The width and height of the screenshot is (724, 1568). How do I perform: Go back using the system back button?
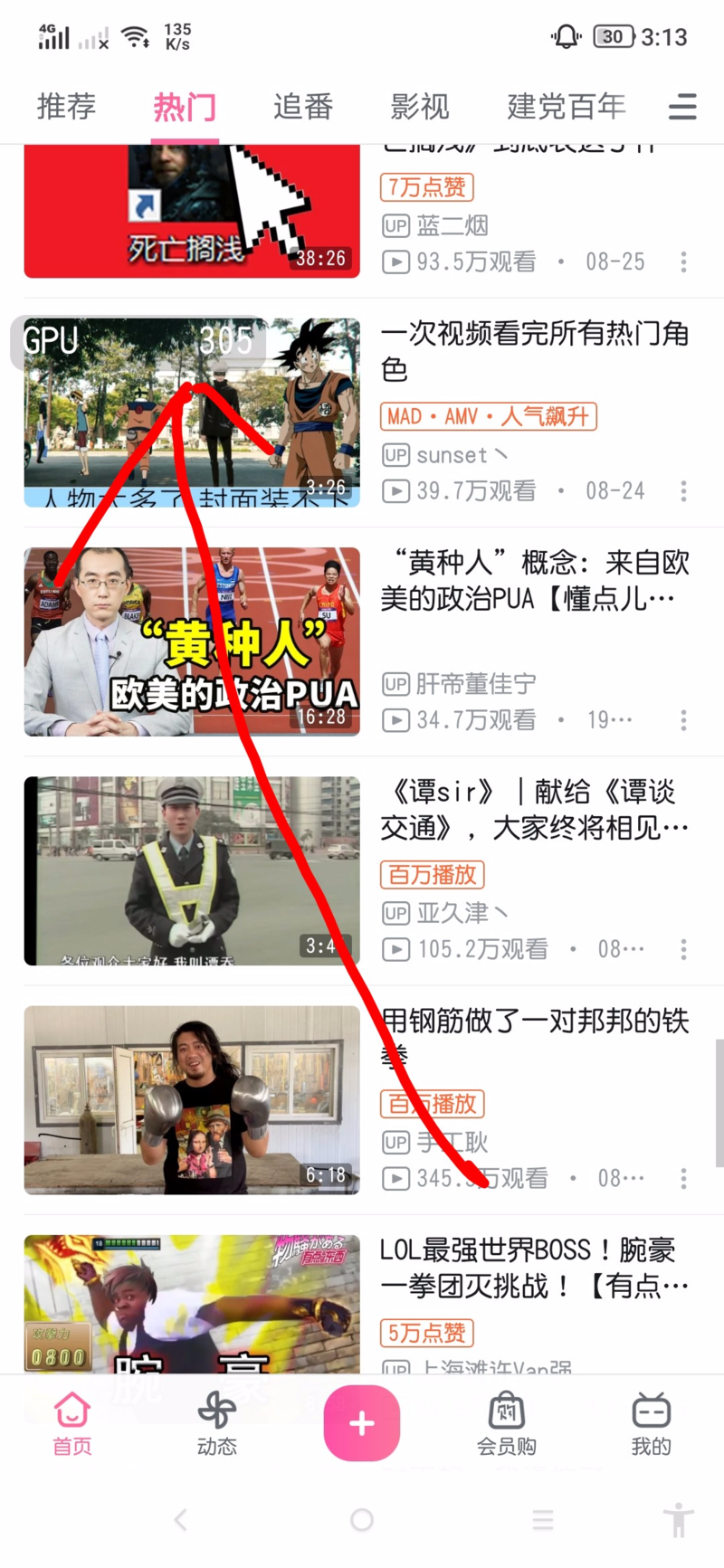[x=181, y=1520]
